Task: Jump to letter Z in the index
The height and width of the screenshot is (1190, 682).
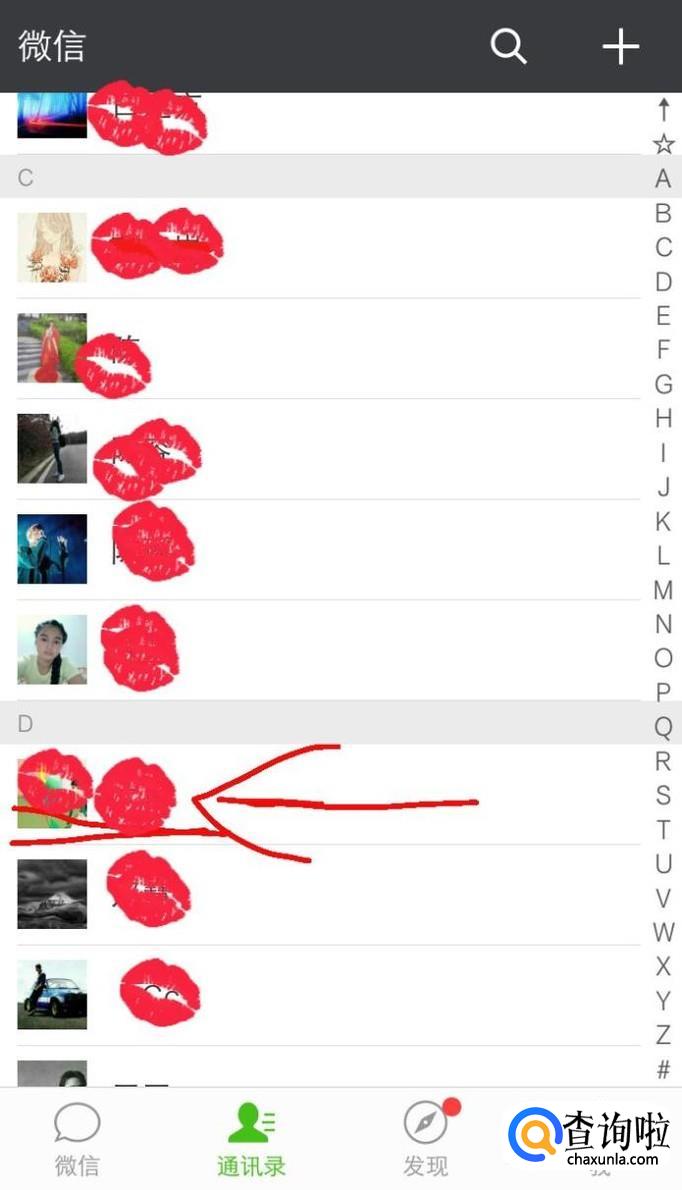Action: point(663,1035)
